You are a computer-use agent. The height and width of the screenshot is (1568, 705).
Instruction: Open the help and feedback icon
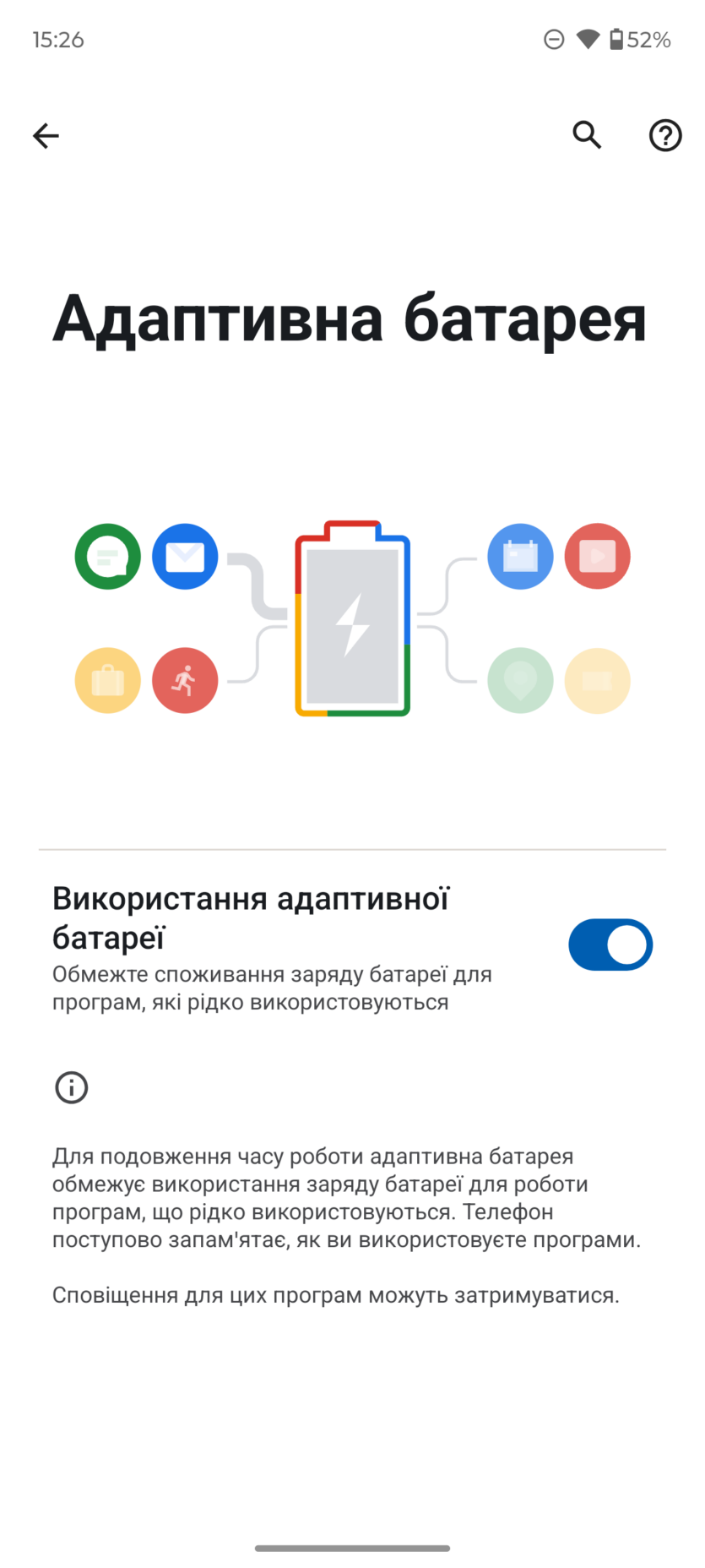click(664, 135)
